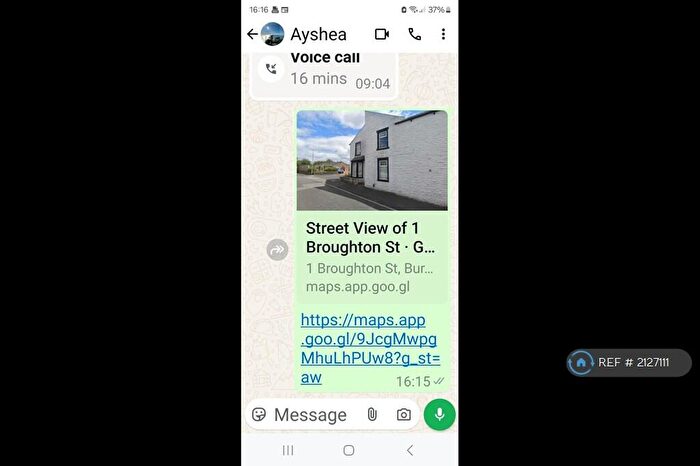Start a video call with Ayshea

tap(382, 34)
